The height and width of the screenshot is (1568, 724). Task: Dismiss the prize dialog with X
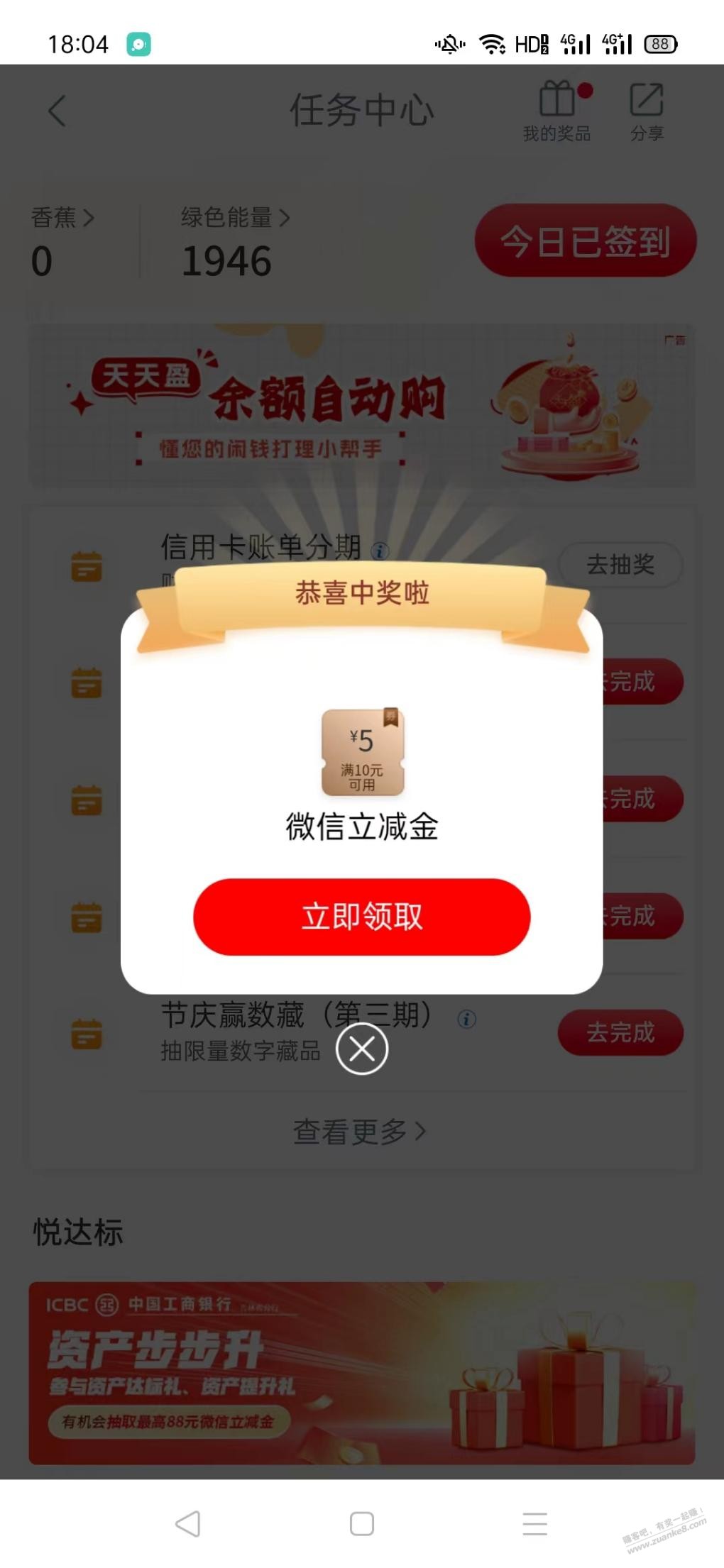361,1049
